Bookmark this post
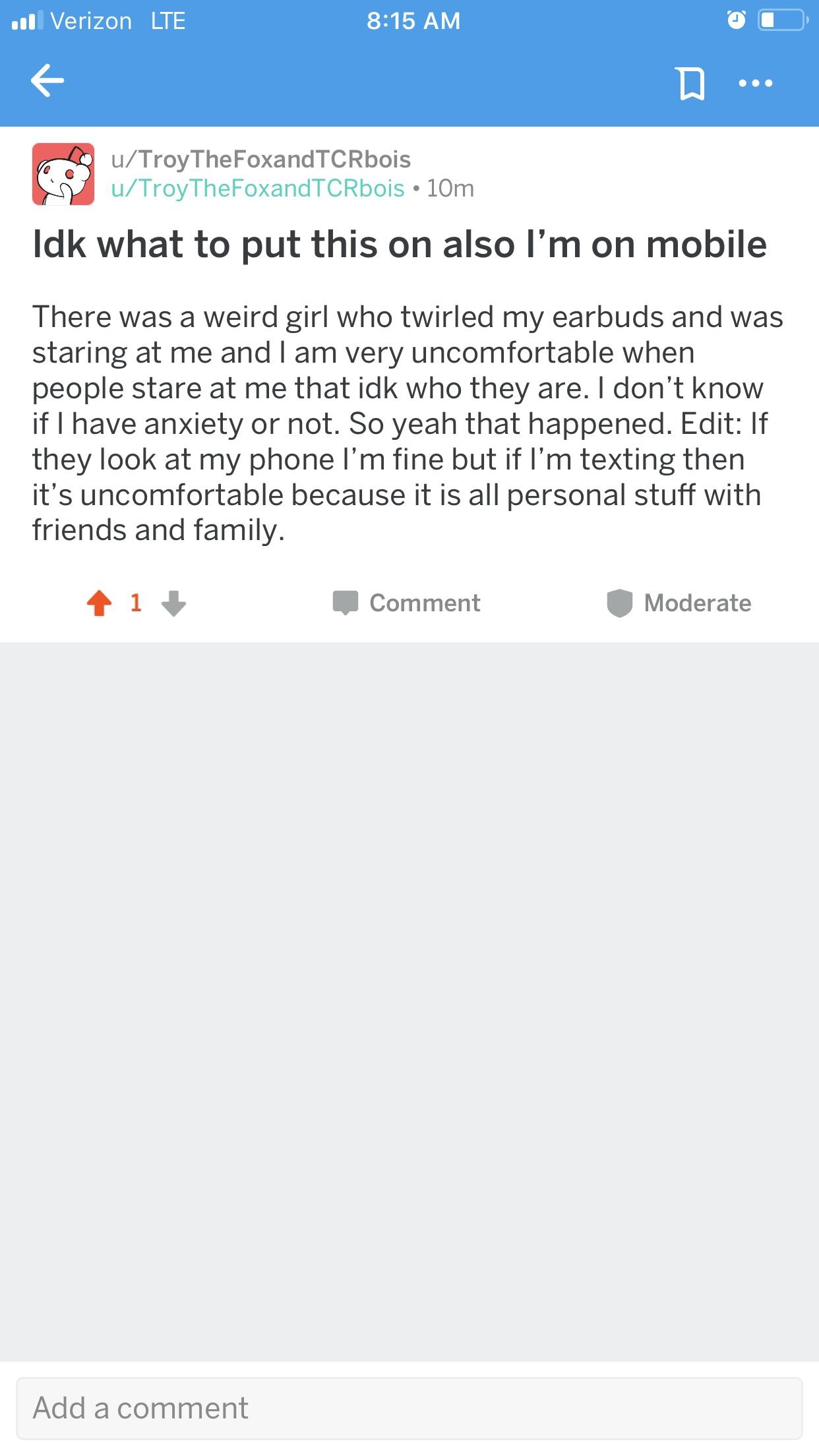This screenshot has height=1456, width=819. point(690,84)
